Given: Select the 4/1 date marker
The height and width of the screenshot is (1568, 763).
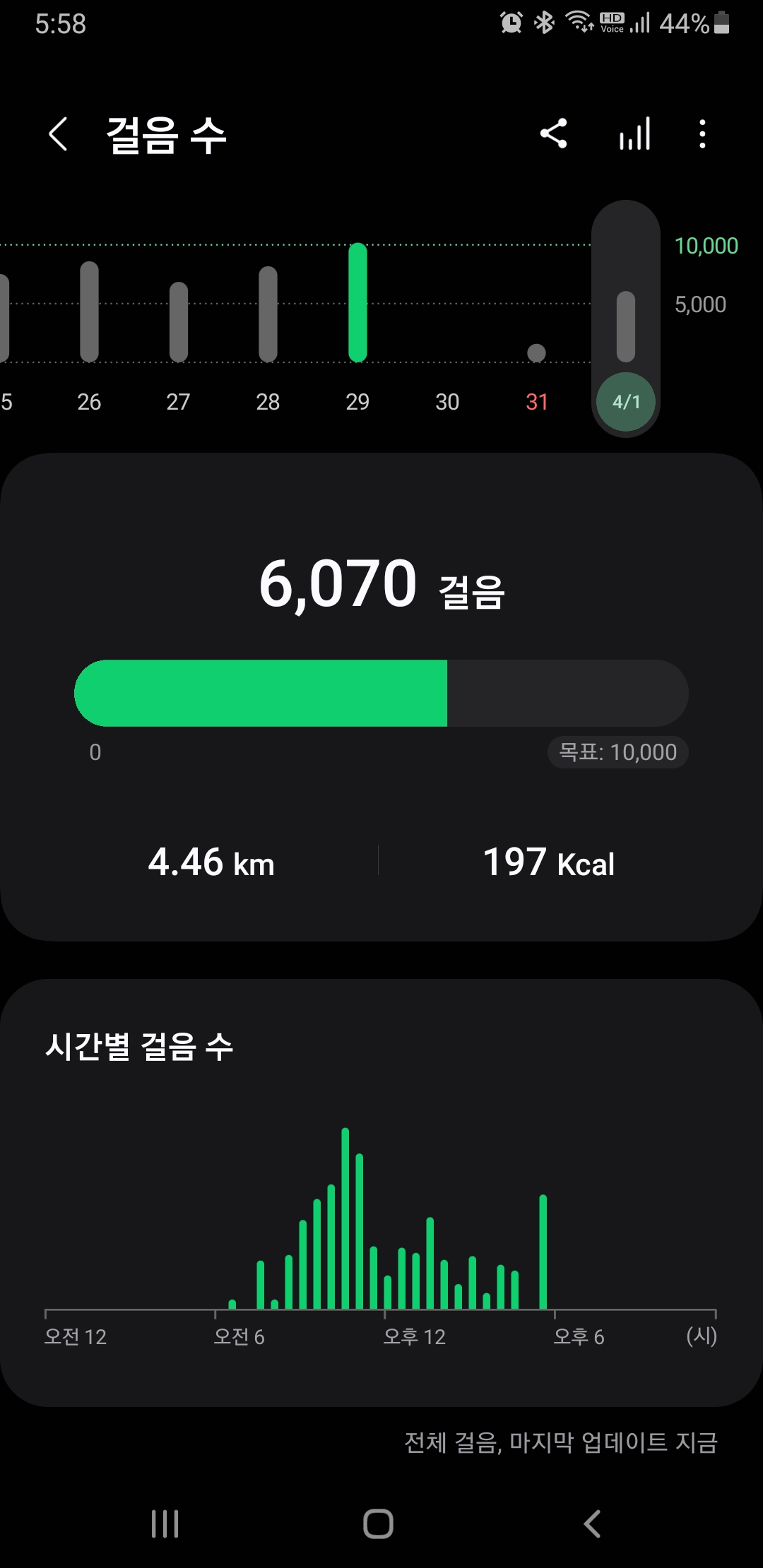Looking at the screenshot, I should point(626,401).
